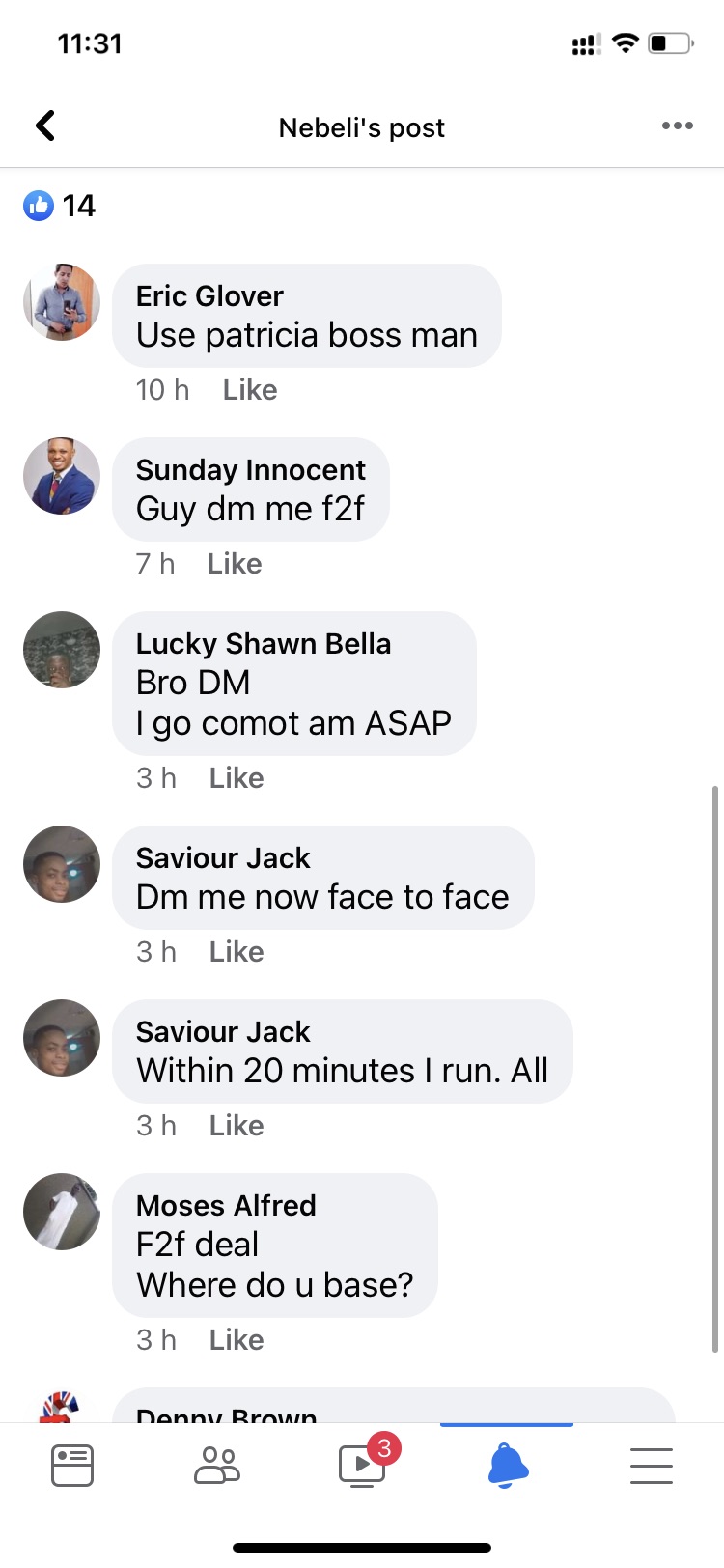Go back from Nebeli's post
This screenshot has width=724, height=1568.
click(45, 126)
